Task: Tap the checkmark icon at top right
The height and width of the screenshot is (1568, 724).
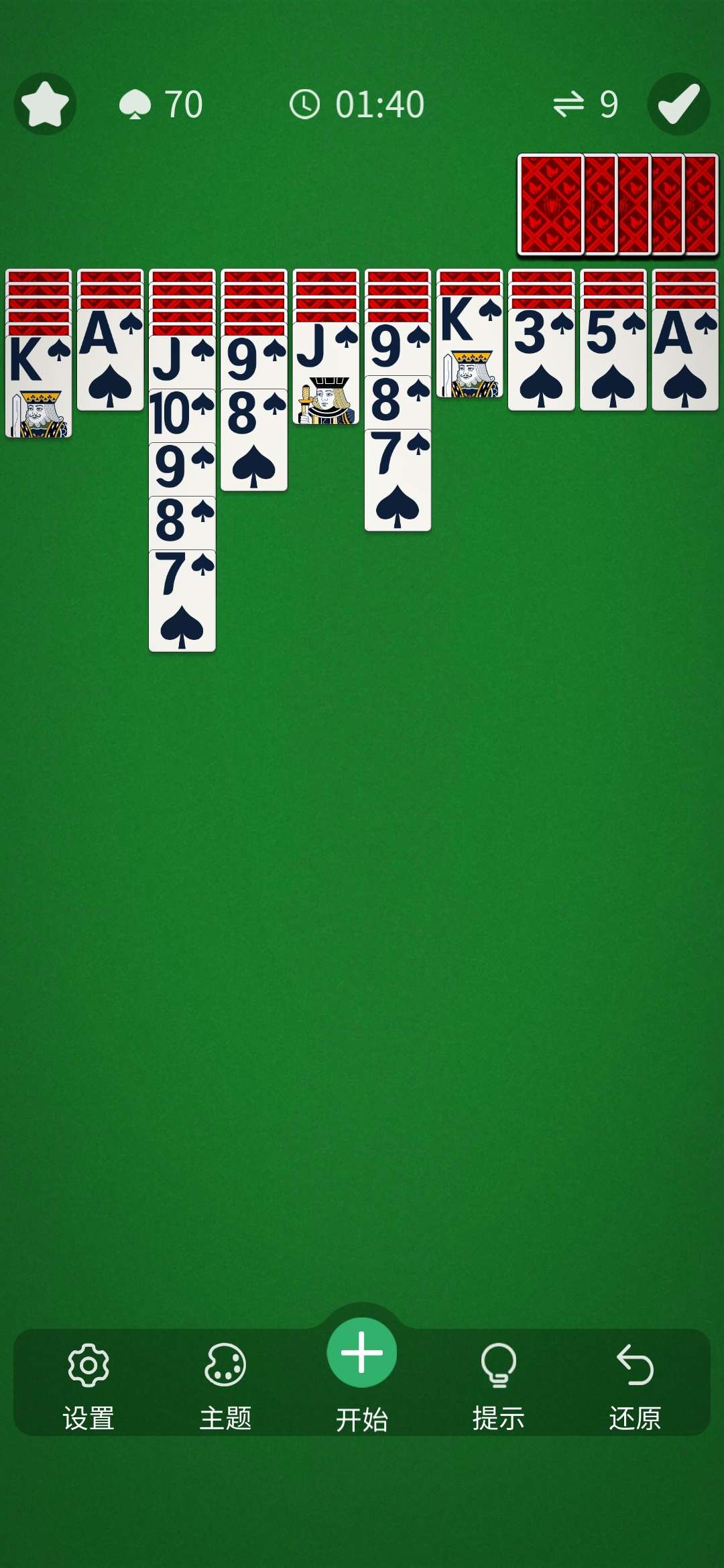Action: coord(678,104)
